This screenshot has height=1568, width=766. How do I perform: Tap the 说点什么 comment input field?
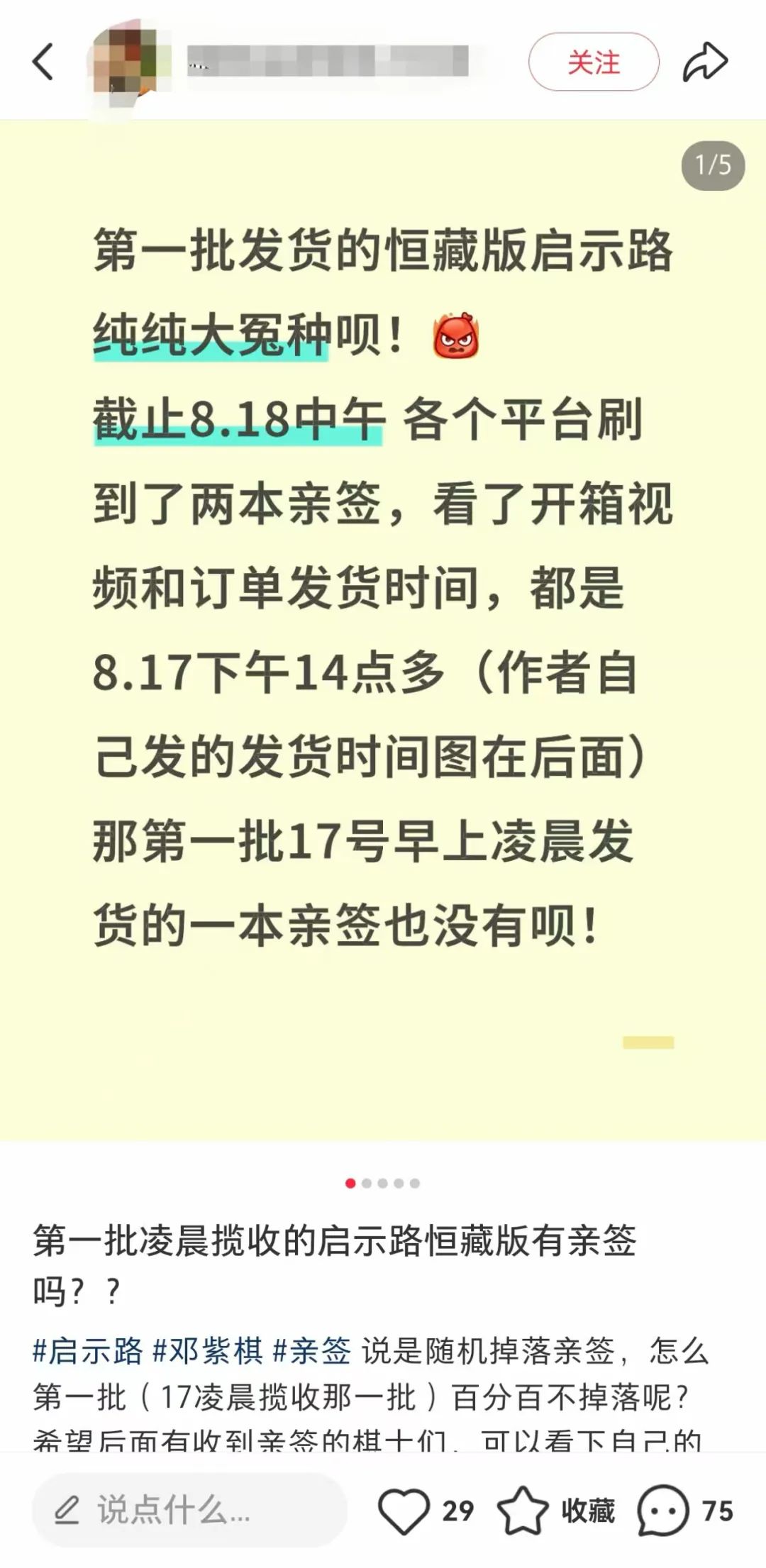coord(189,1510)
